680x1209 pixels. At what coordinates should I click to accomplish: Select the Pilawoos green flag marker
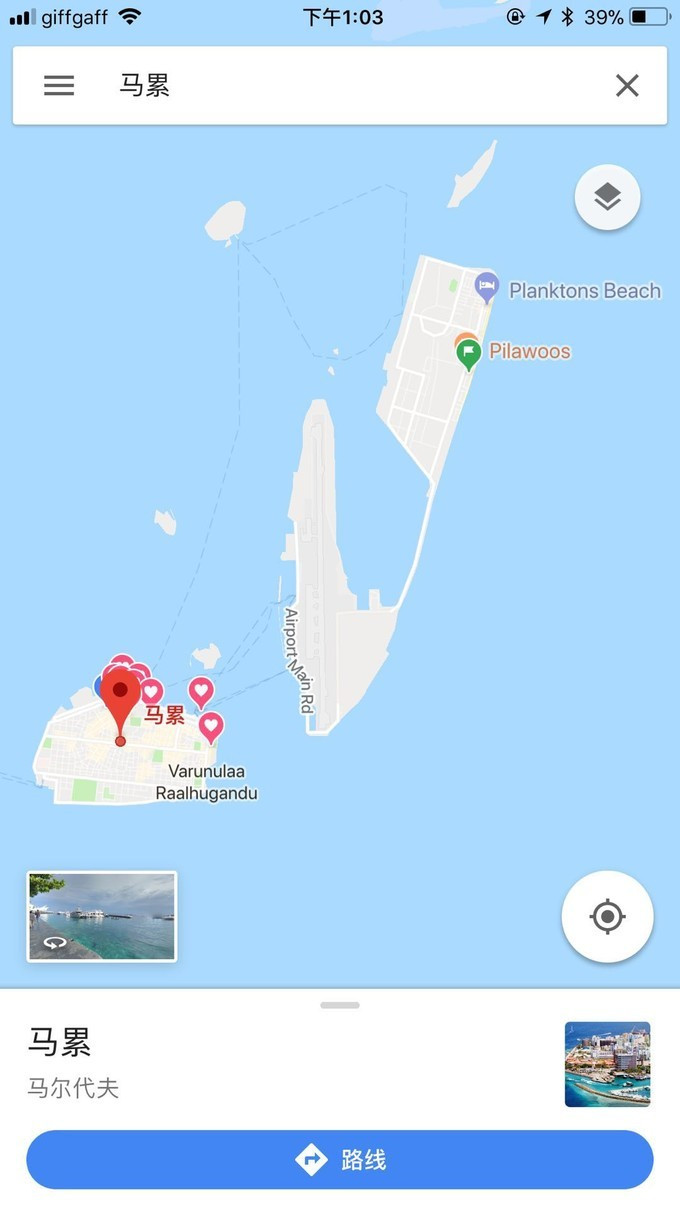[468, 355]
